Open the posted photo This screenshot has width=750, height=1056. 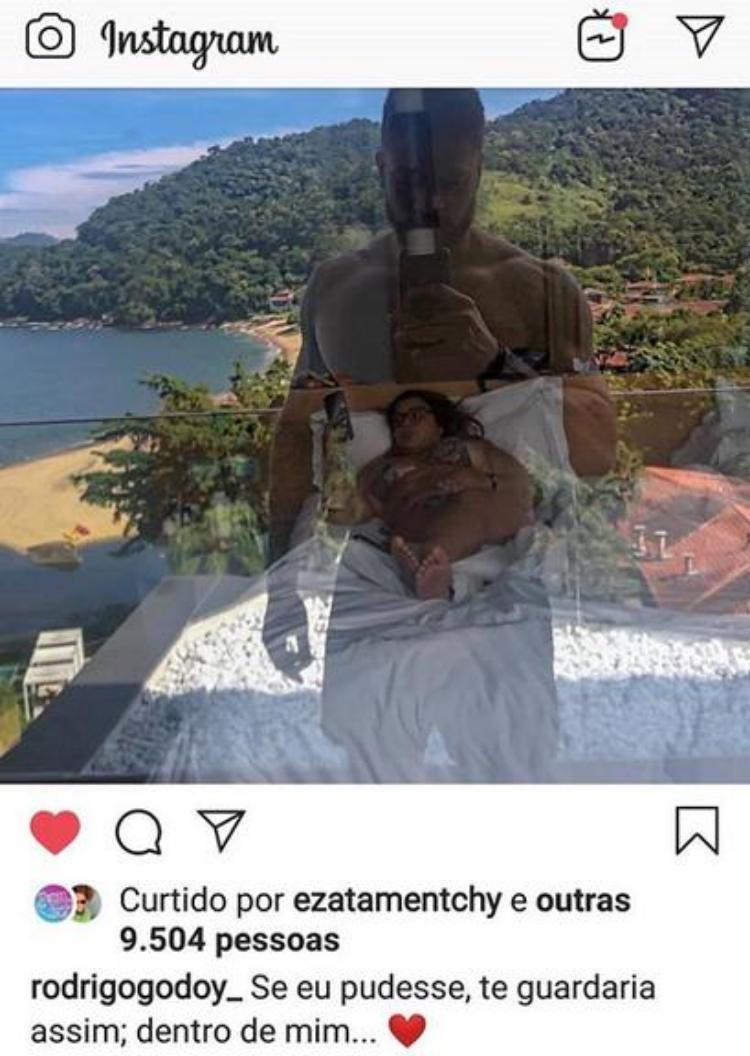click(x=375, y=435)
